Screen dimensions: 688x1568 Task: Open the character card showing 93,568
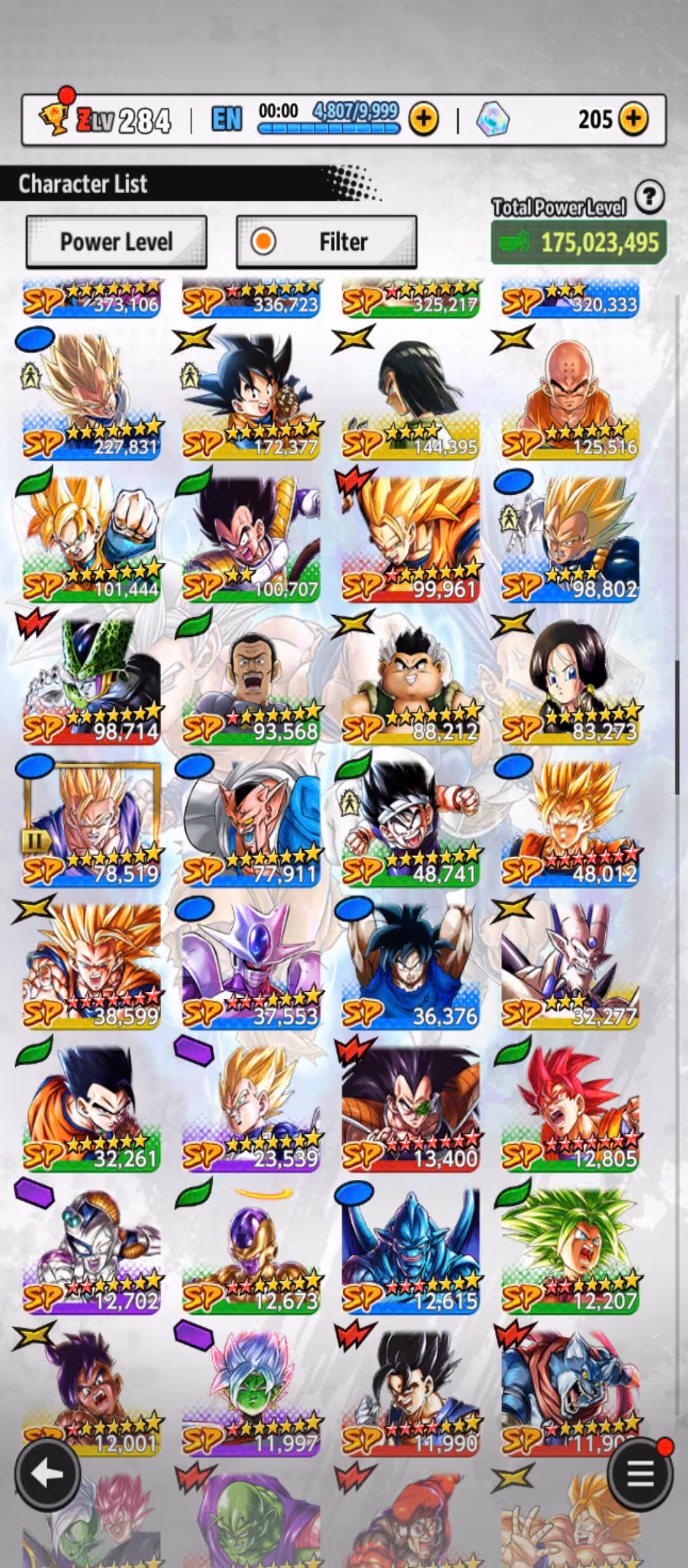pyautogui.click(x=251, y=681)
